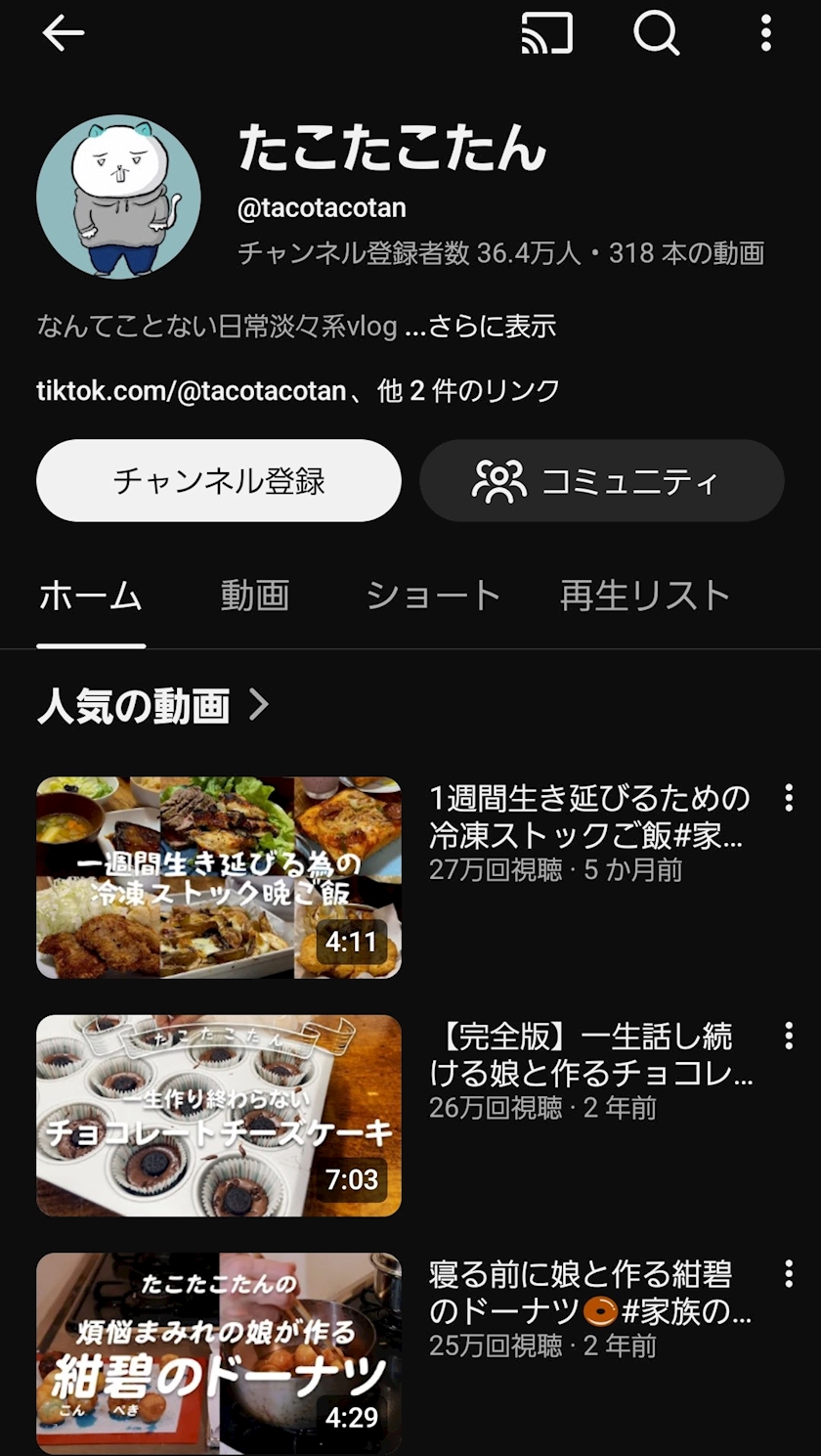Tap the たこたこたん channel avatar
This screenshot has width=821, height=1456.
pos(118,197)
